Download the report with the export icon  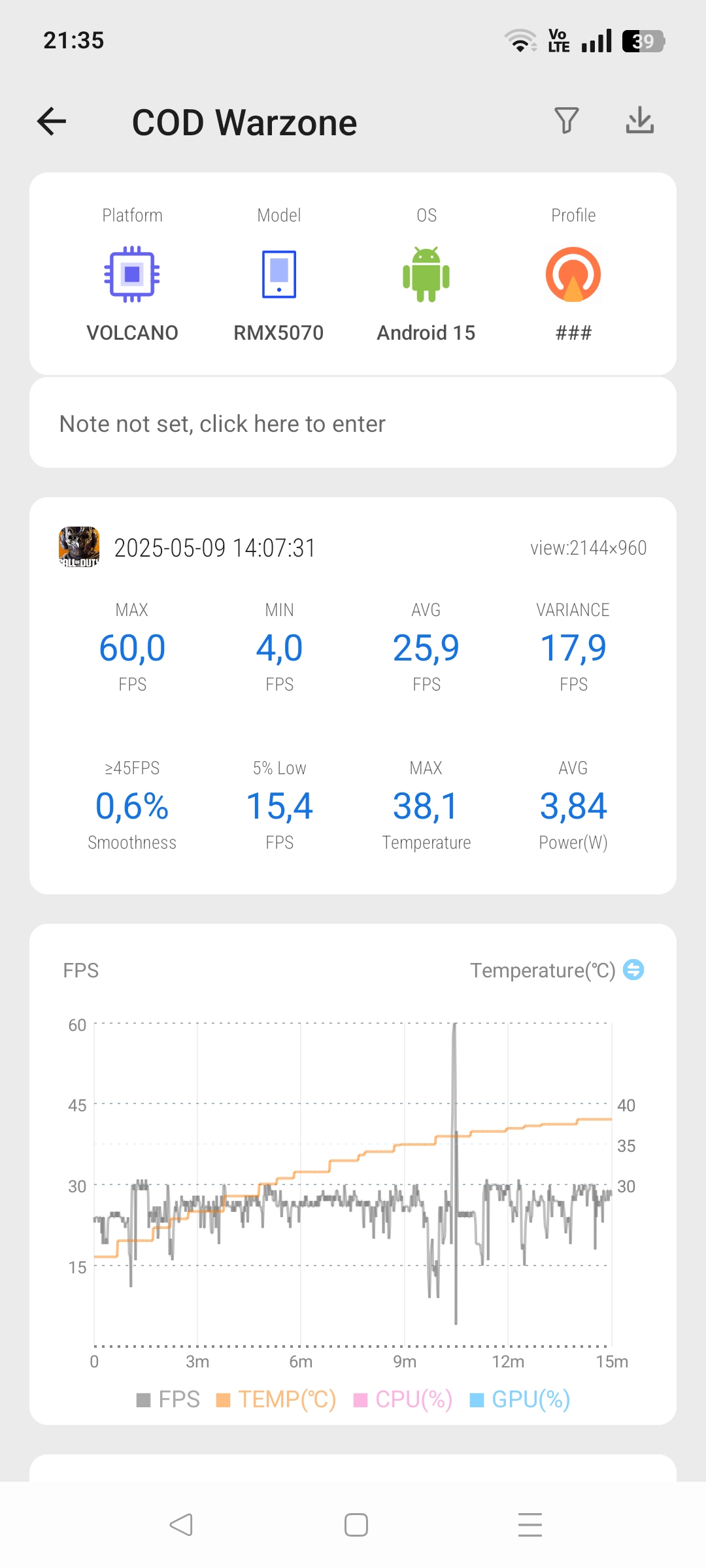pos(639,120)
